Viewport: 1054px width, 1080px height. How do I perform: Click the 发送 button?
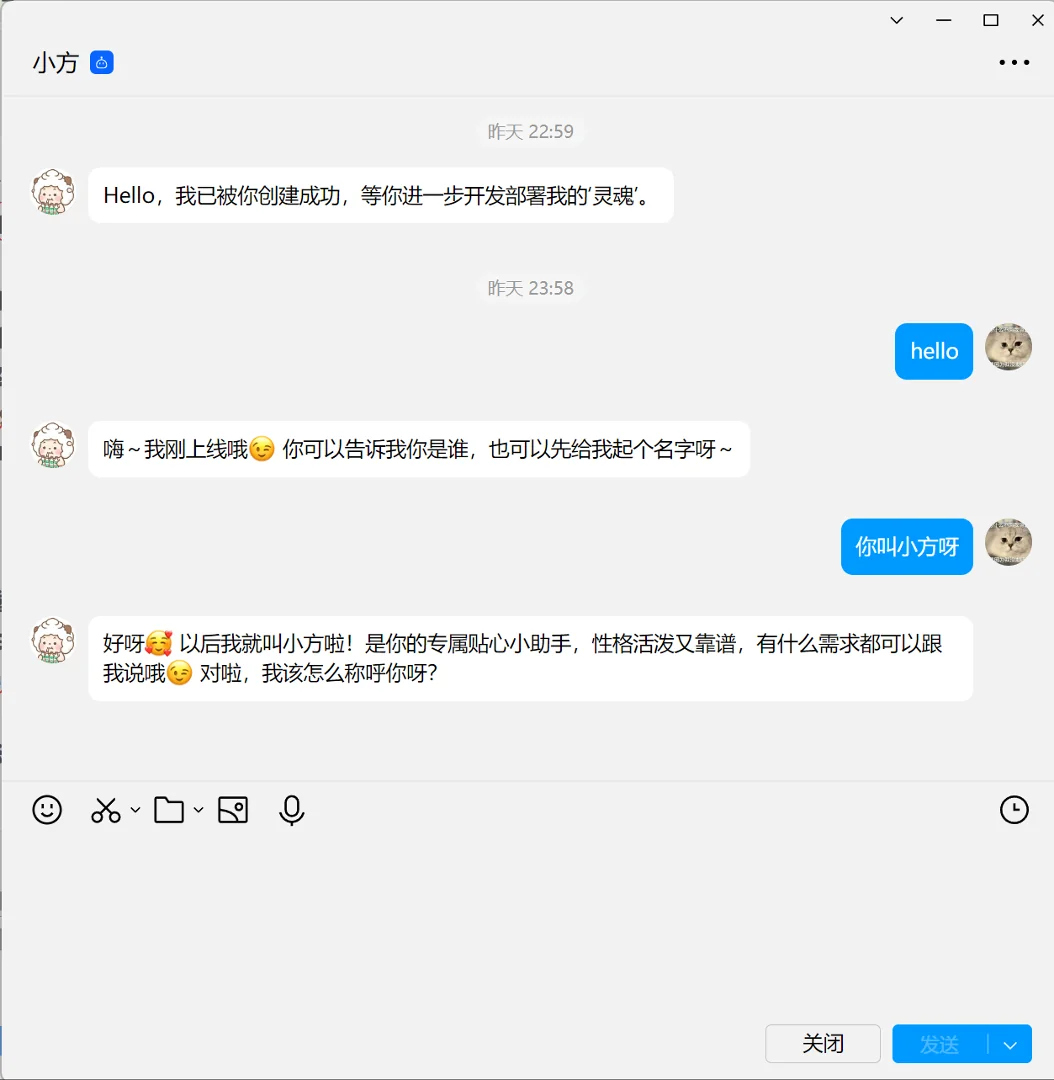pyautogui.click(x=939, y=1044)
